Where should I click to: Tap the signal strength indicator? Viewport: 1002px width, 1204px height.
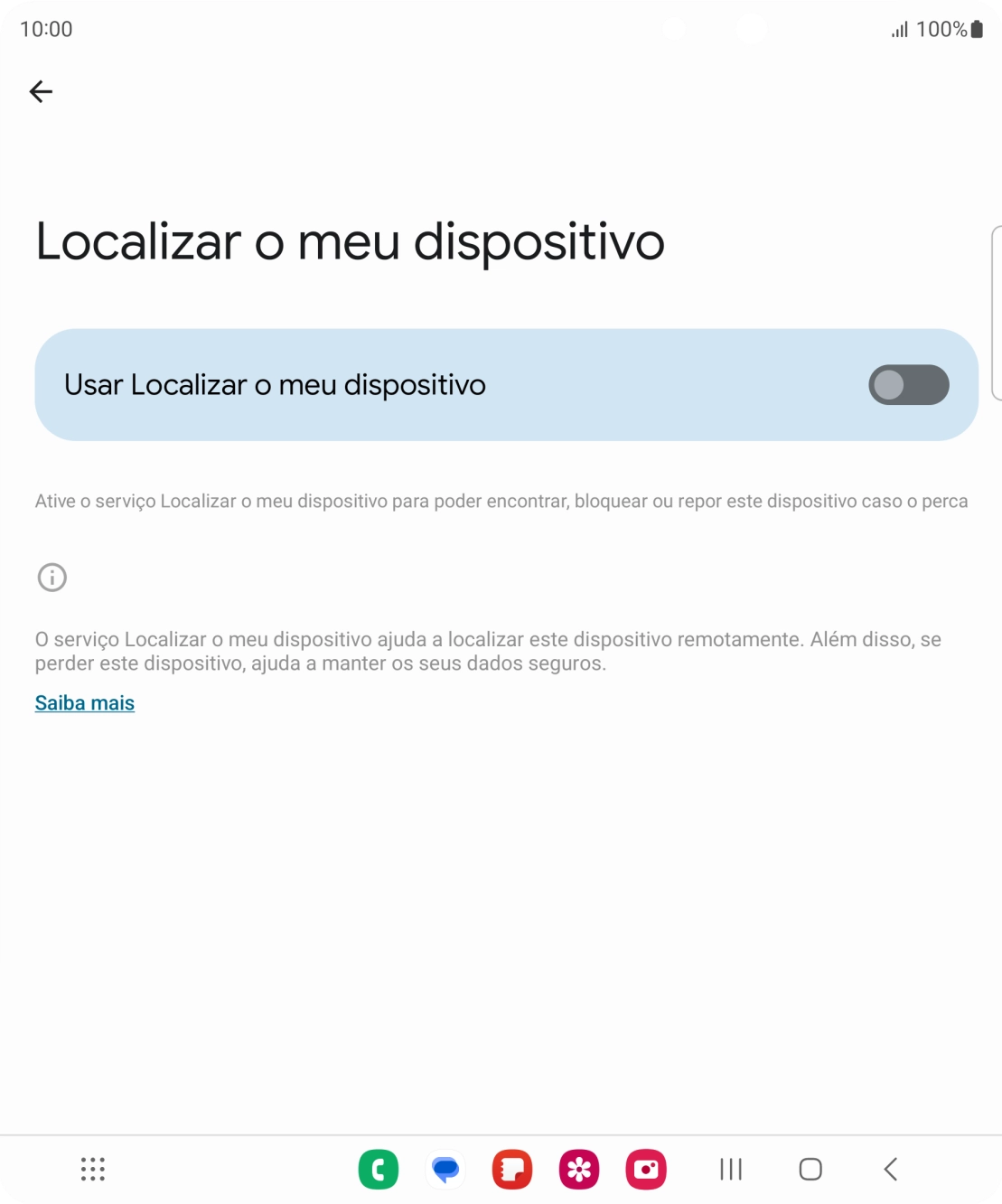(897, 27)
